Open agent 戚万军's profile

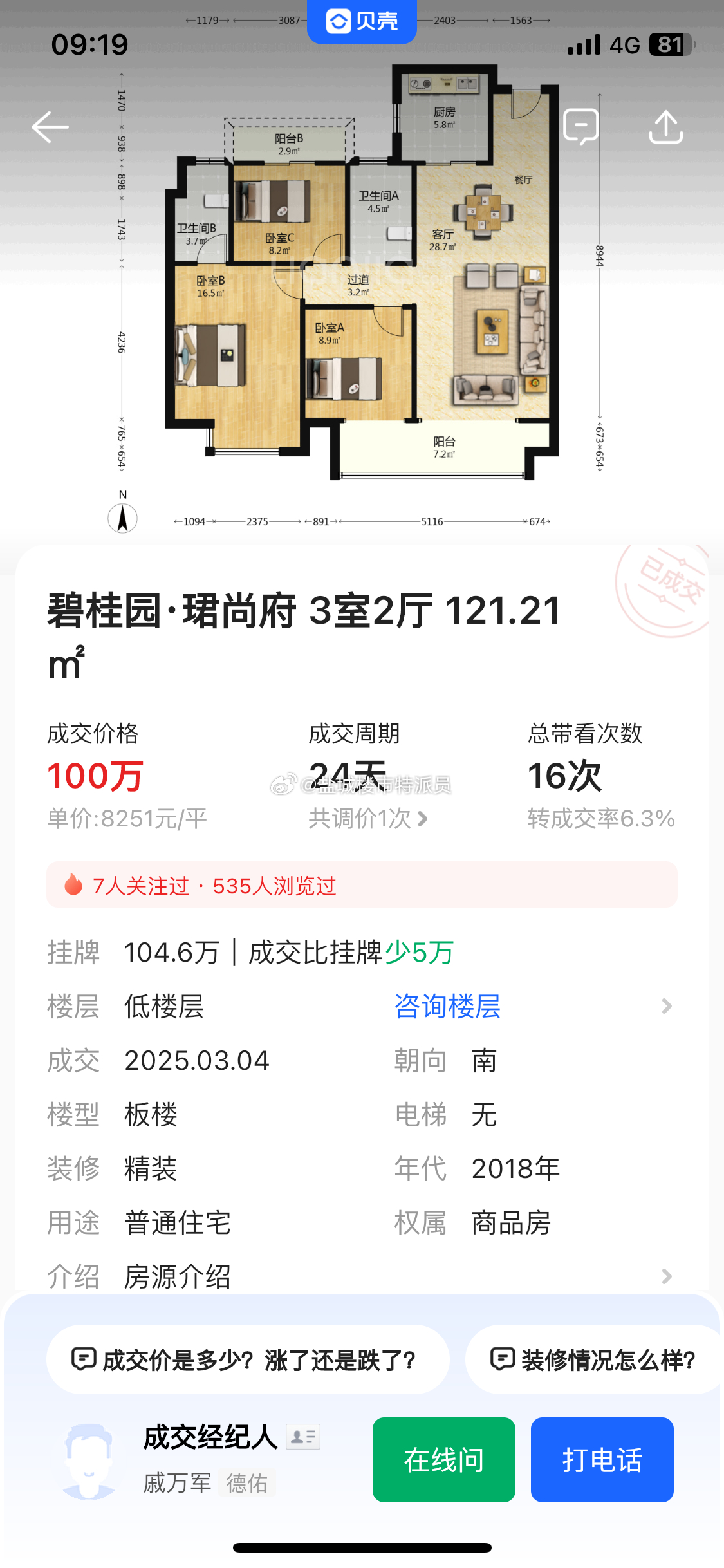(178, 1483)
